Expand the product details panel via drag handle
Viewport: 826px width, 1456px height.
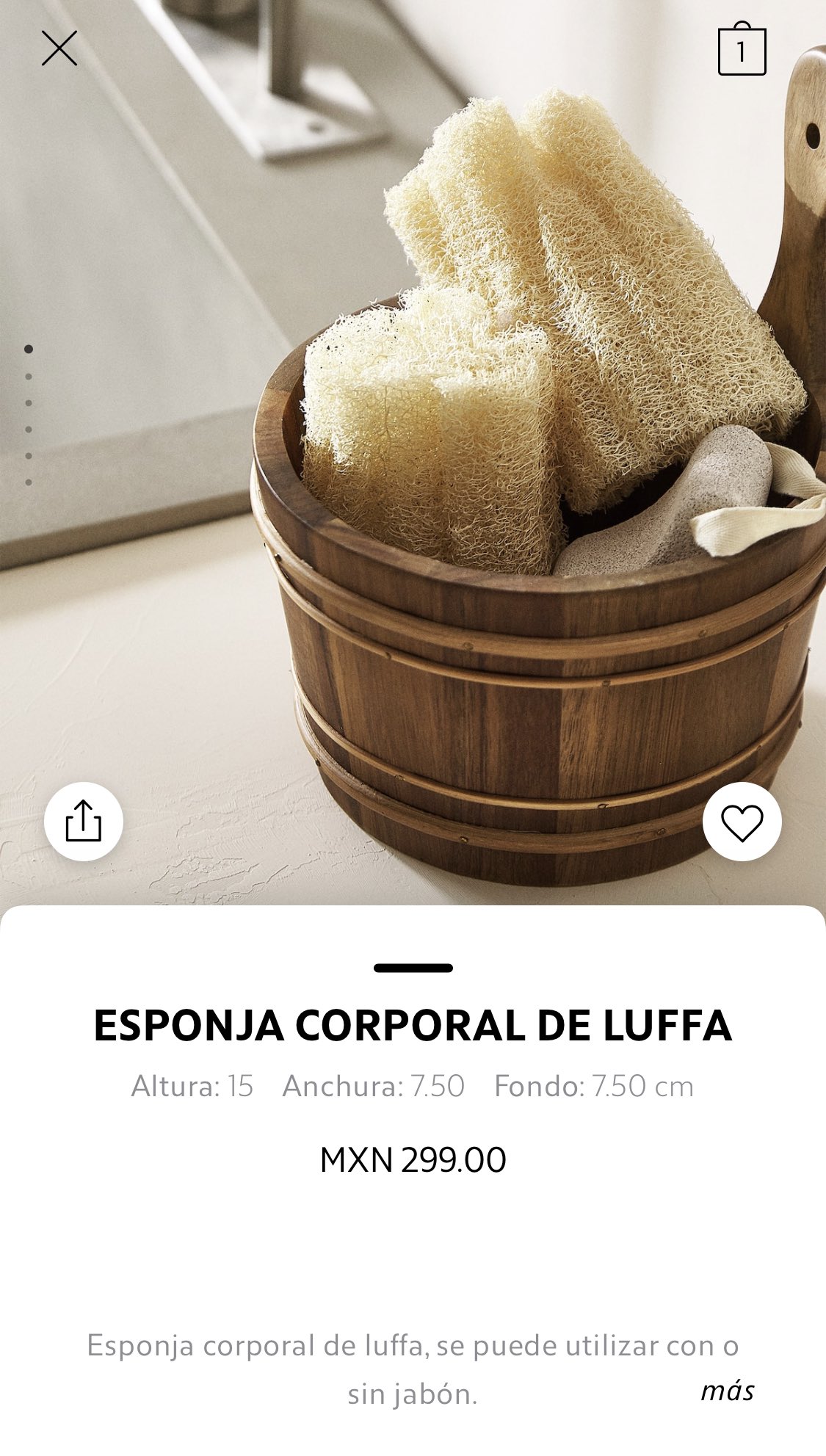coord(413,968)
